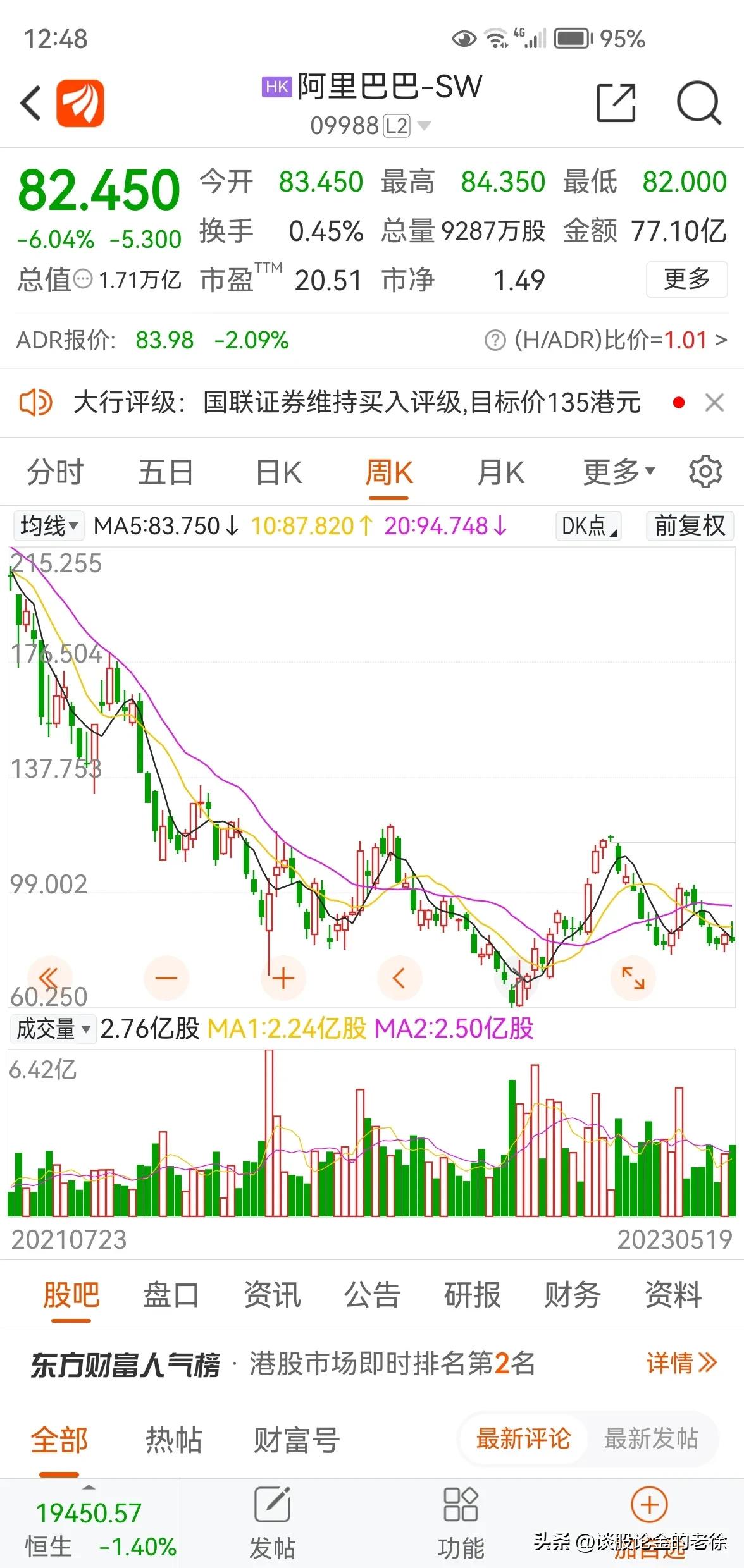Tap the back arrow at top left

(30, 102)
